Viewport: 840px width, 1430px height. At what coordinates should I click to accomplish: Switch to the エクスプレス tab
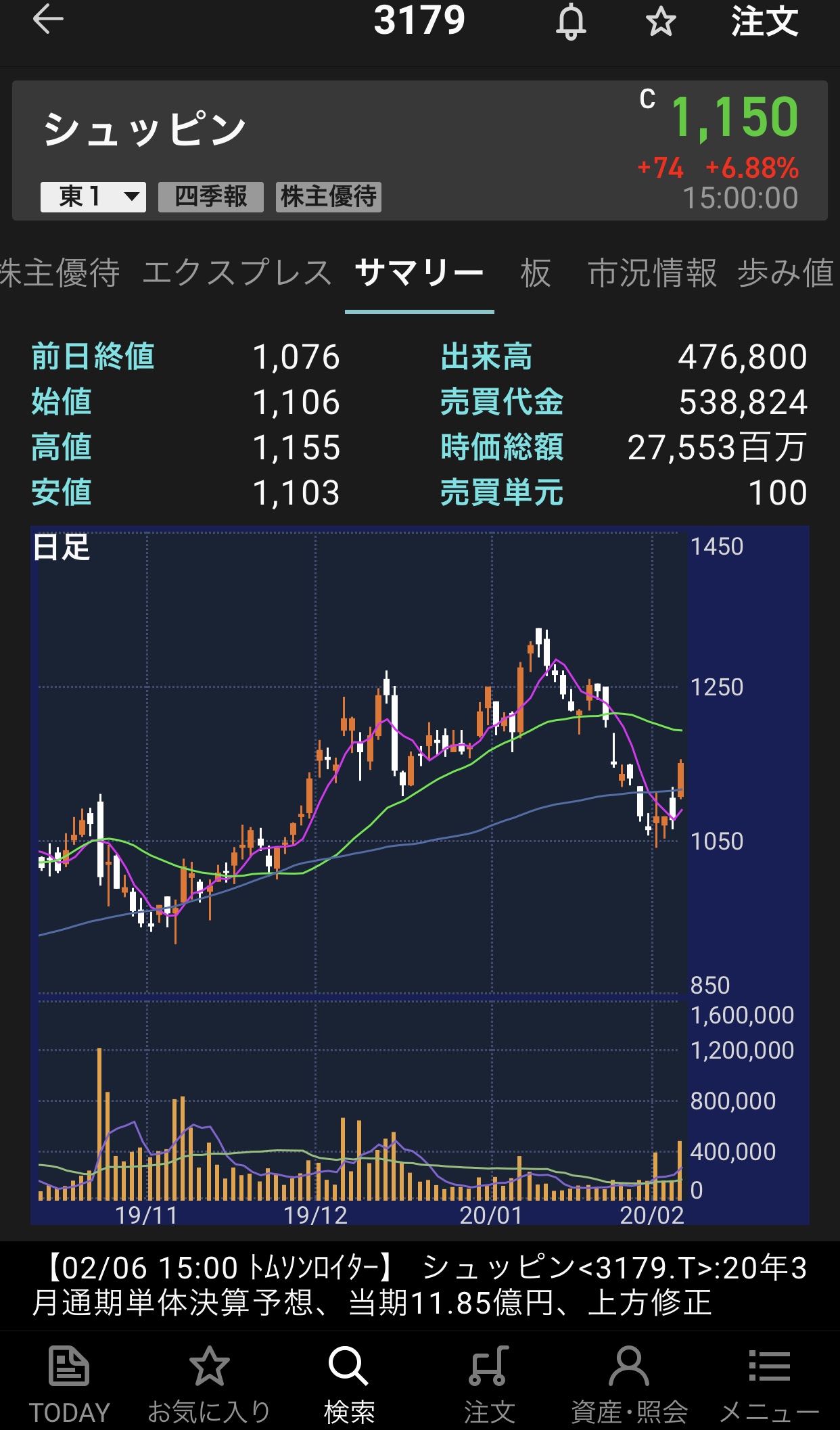click(237, 273)
